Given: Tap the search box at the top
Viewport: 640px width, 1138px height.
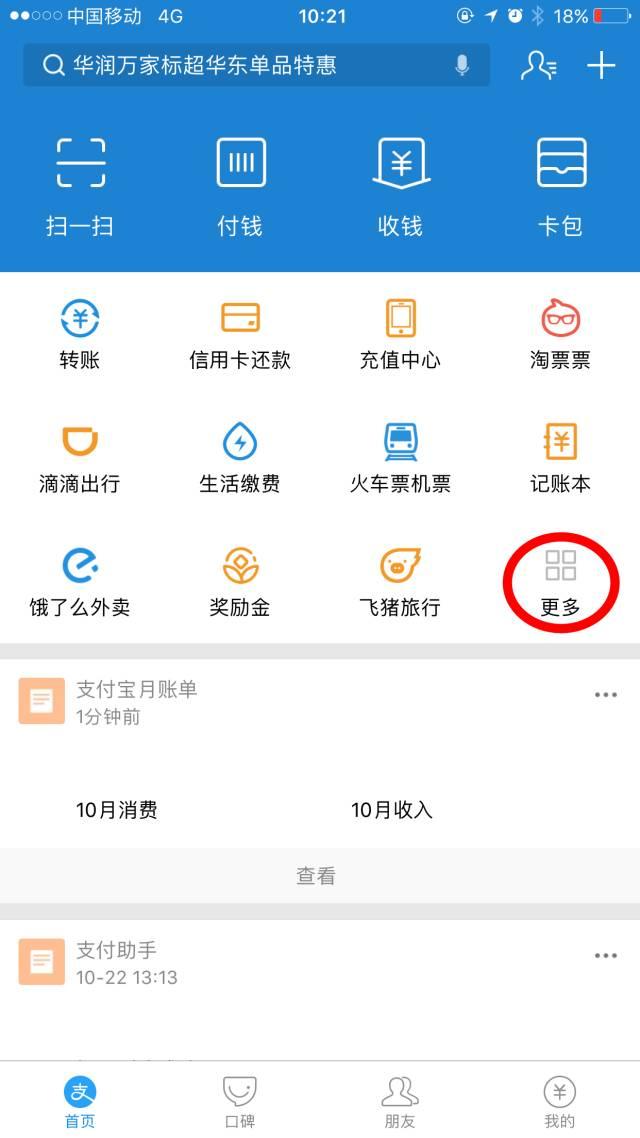Looking at the screenshot, I should [x=240, y=66].
